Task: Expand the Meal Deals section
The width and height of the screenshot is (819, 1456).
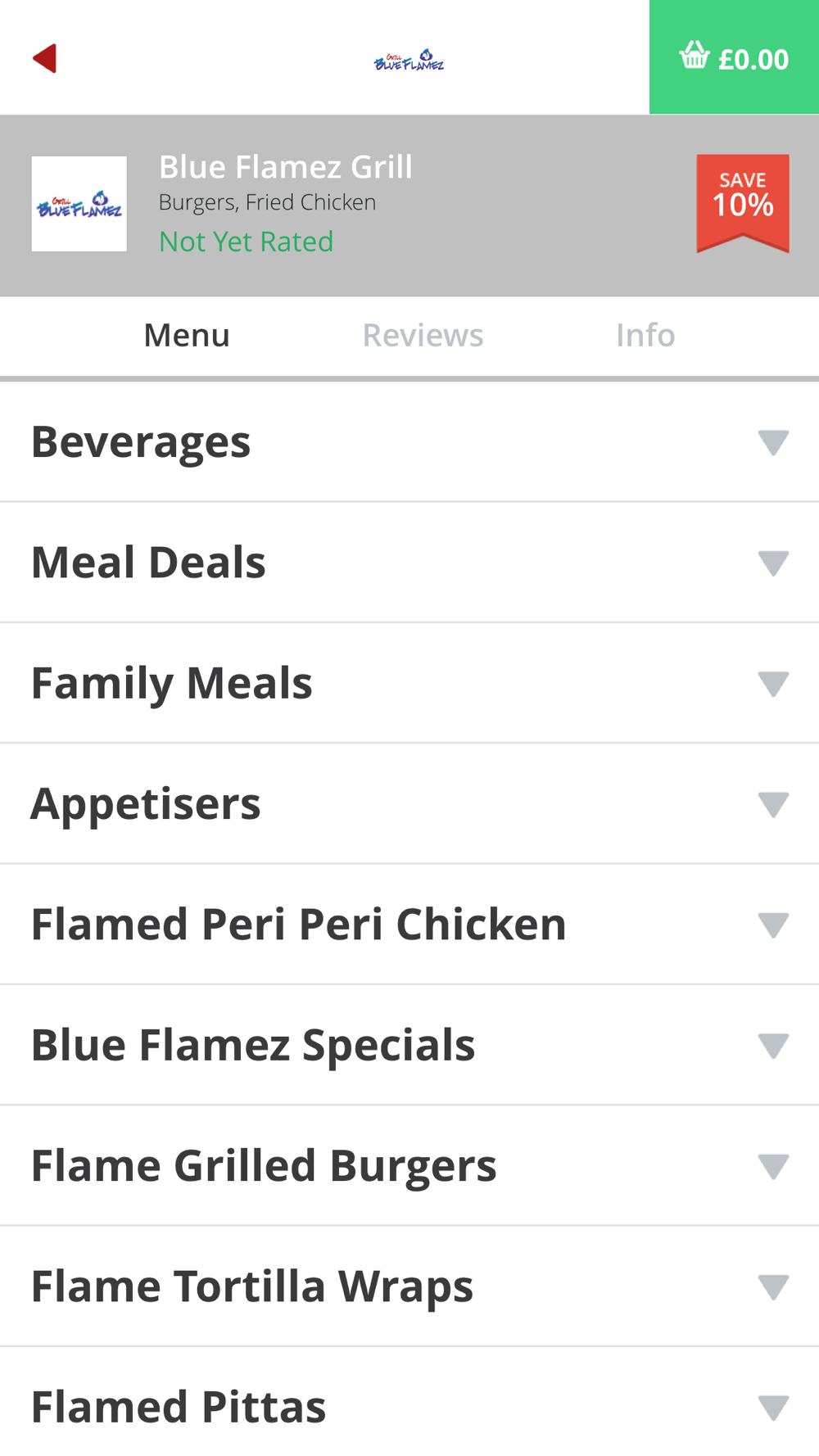Action: [409, 563]
